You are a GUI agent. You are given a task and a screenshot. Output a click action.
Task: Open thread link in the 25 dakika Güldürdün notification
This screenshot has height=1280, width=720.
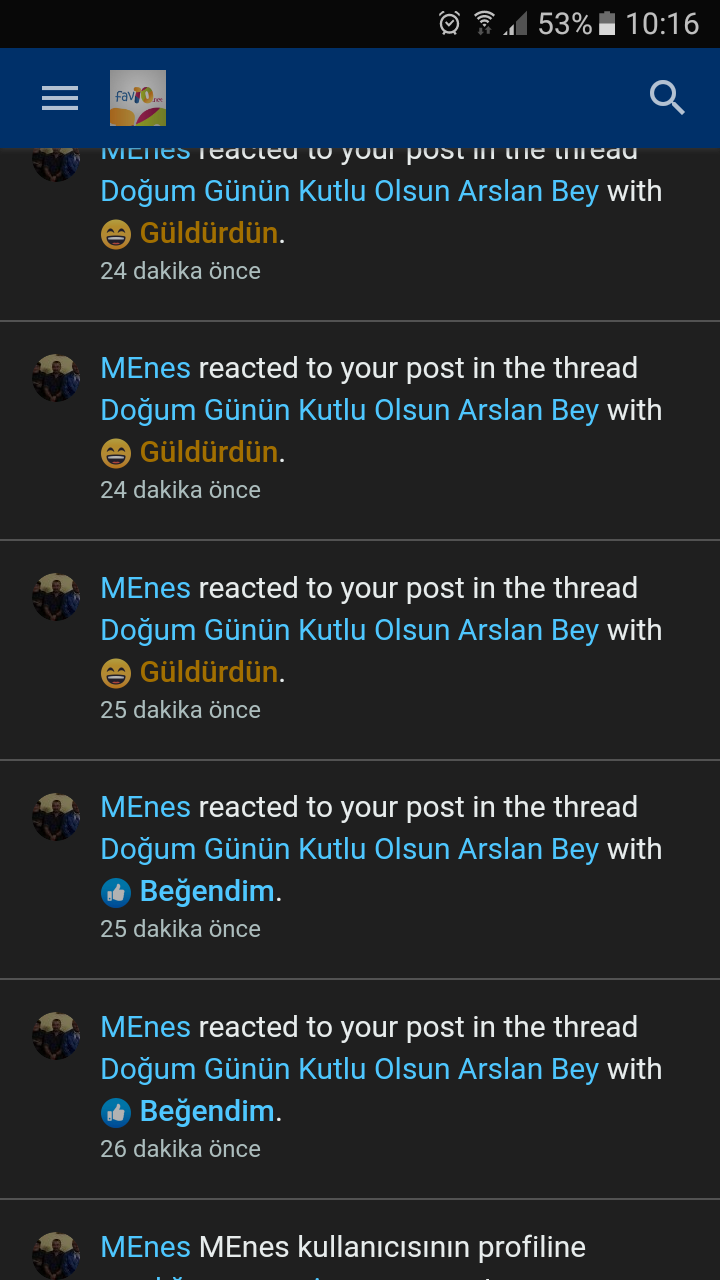coord(349,630)
